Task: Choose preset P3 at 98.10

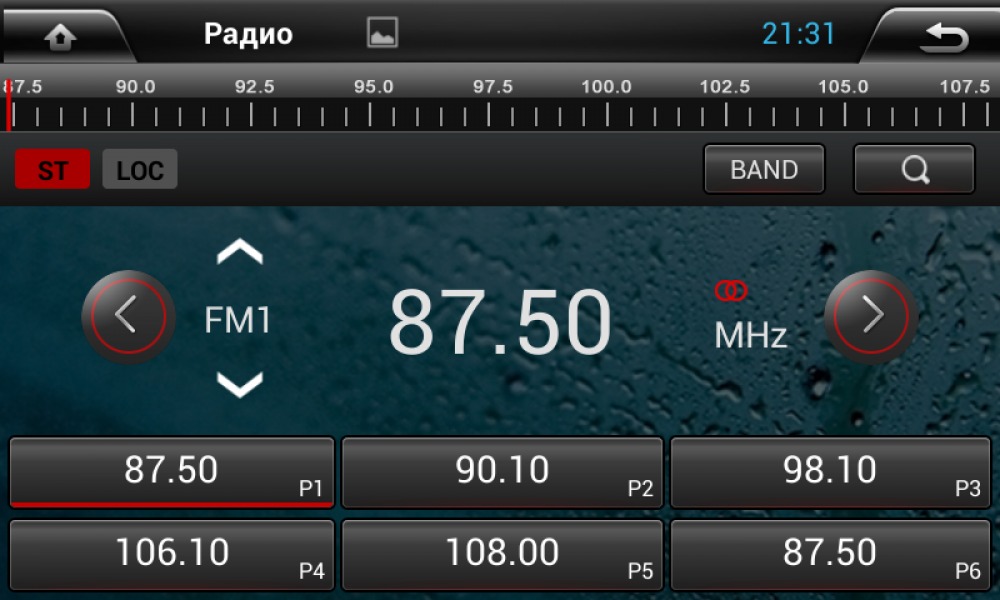Action: 831,472
